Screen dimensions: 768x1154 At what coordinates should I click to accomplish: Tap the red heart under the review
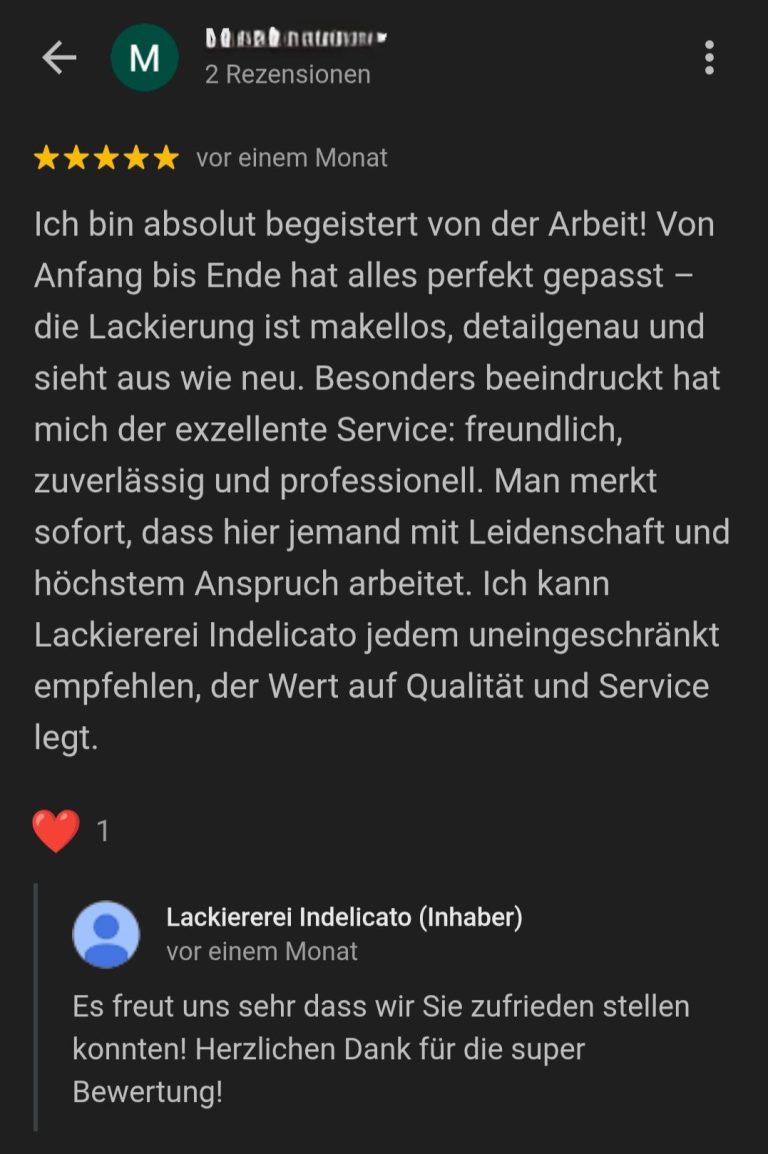point(56,831)
